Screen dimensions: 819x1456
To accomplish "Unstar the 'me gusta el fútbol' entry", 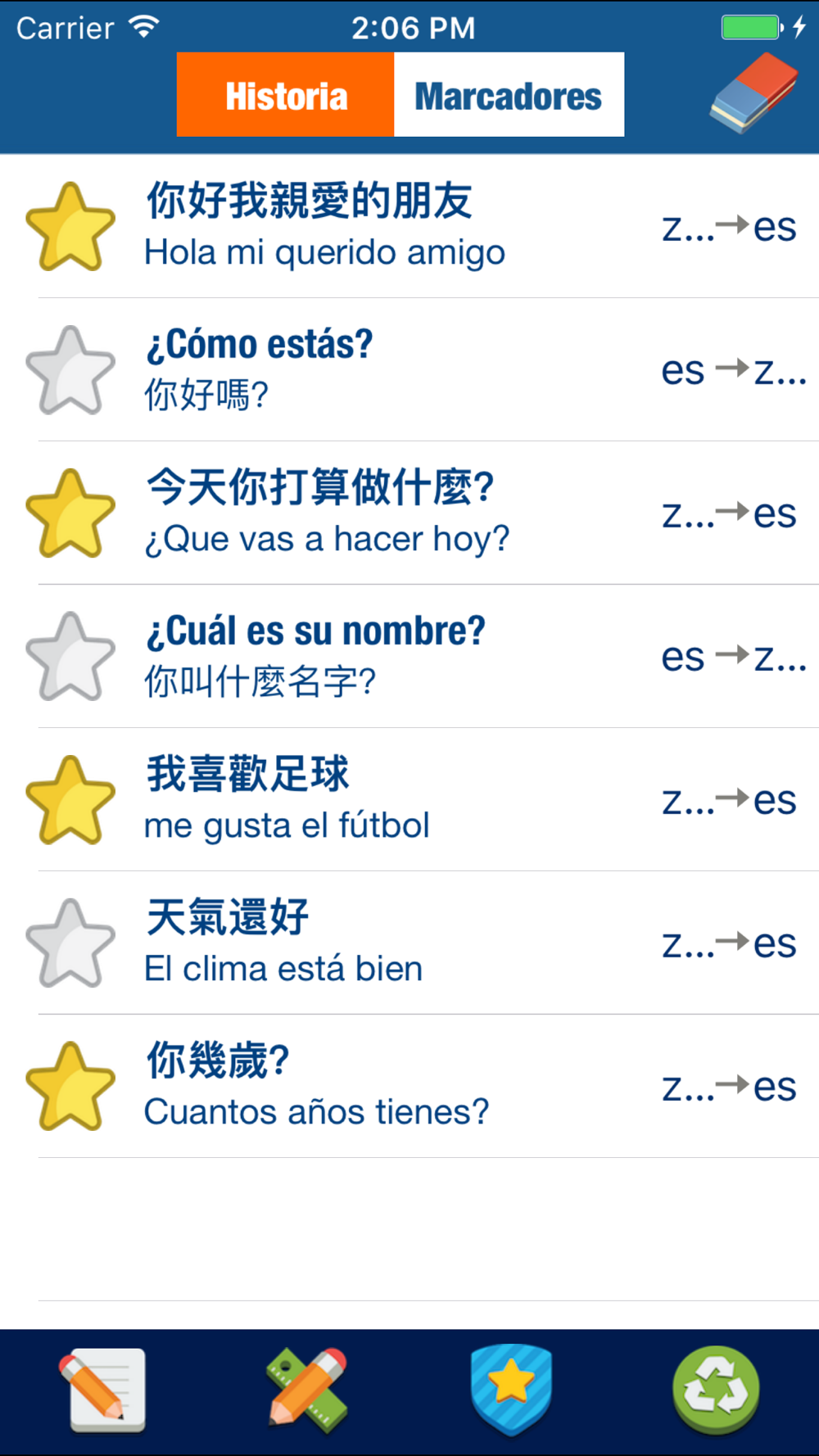I will pos(70,800).
